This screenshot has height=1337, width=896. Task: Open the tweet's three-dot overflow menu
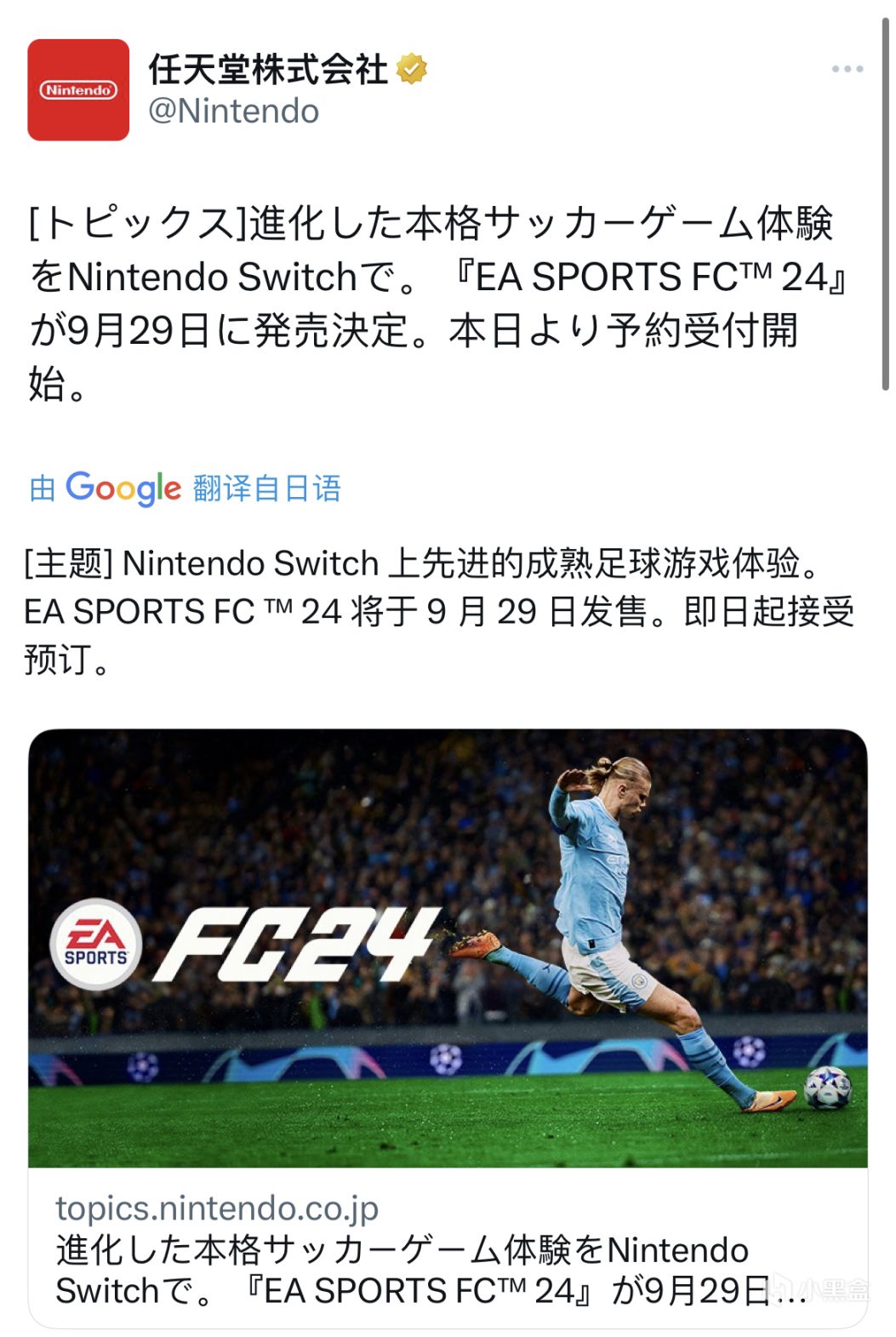[x=847, y=70]
